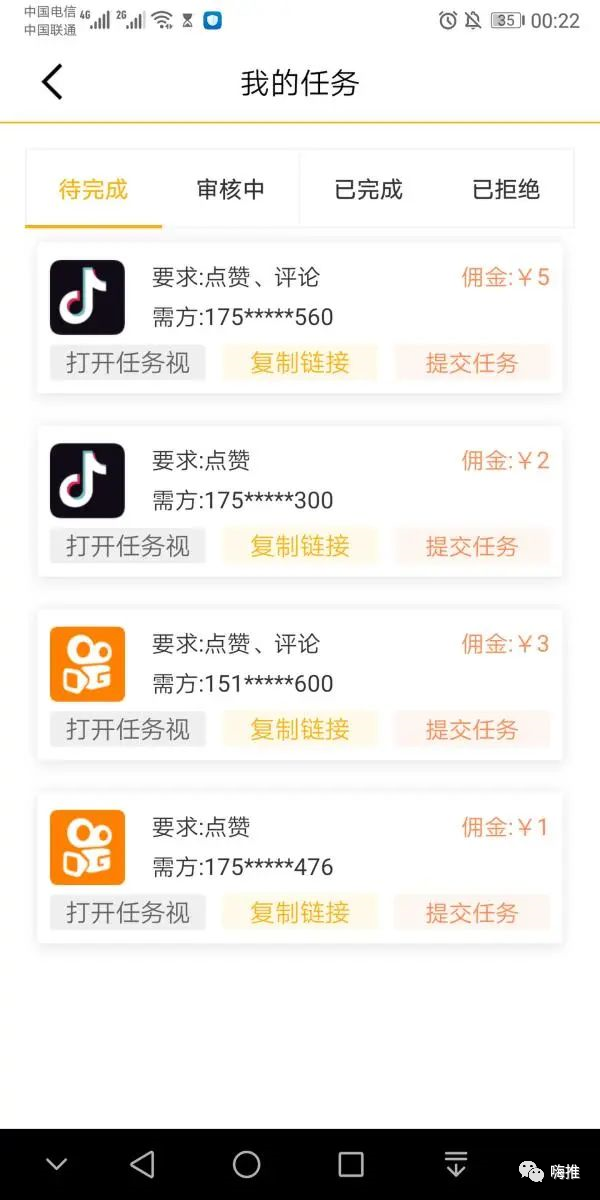Copy link for the ¥5 task
This screenshot has height=1200, width=600.
pos(300,363)
